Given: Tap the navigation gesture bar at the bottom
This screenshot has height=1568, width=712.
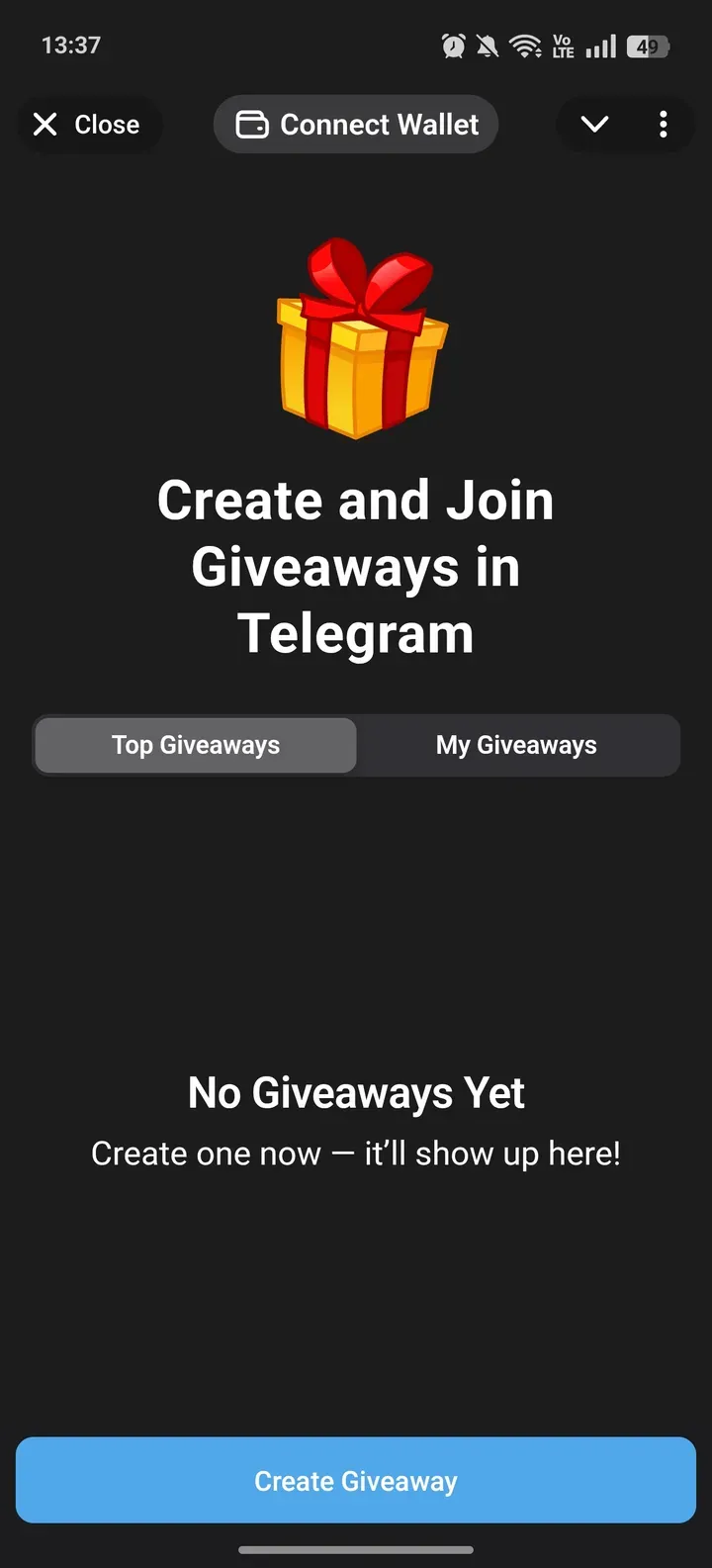Looking at the screenshot, I should coord(356,1550).
